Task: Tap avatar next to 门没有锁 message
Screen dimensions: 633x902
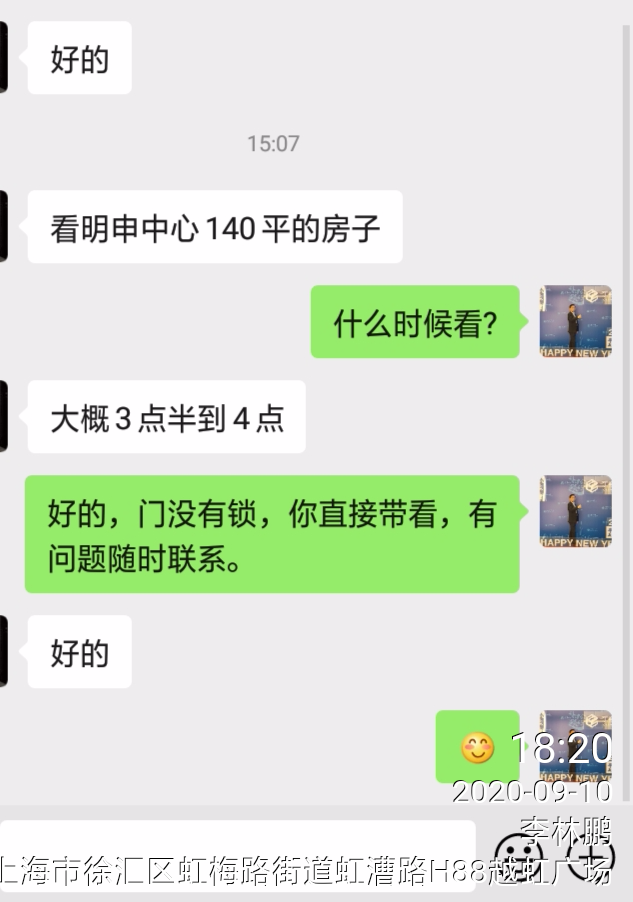Action: pyautogui.click(x=575, y=511)
